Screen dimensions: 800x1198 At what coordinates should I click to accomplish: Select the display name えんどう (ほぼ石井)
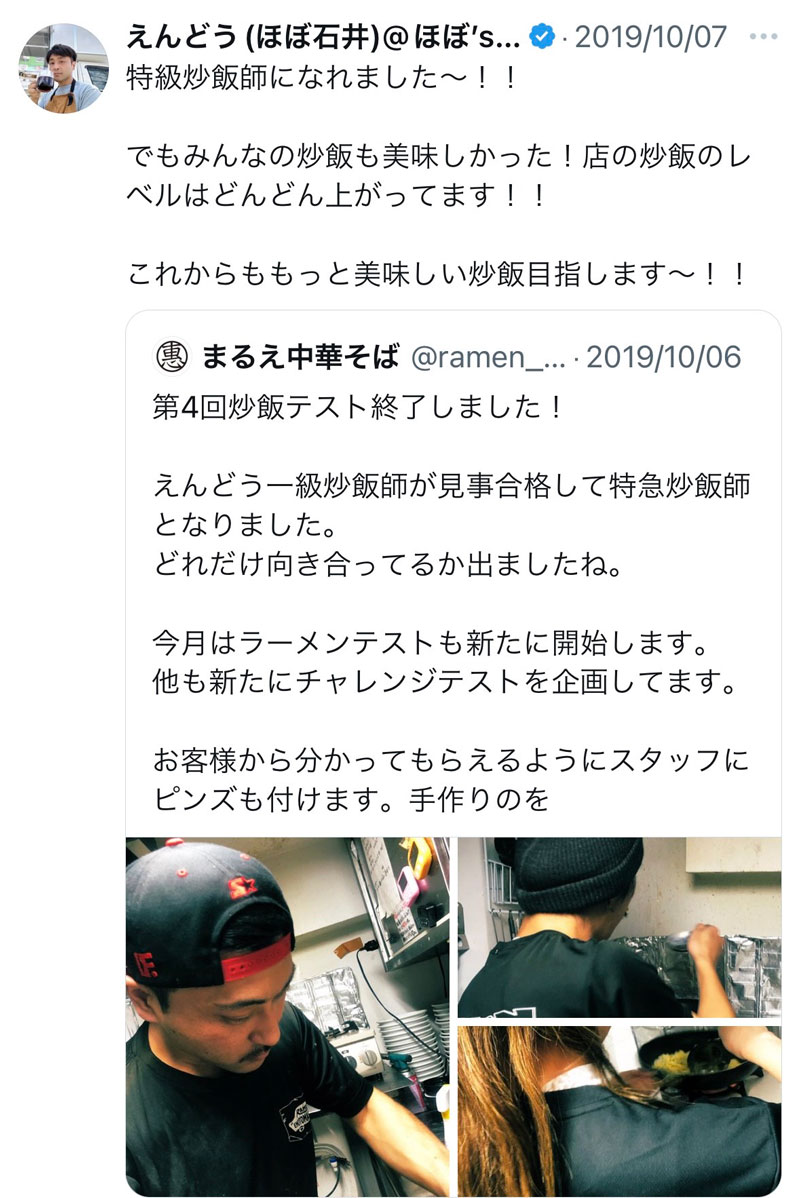pyautogui.click(x=255, y=33)
